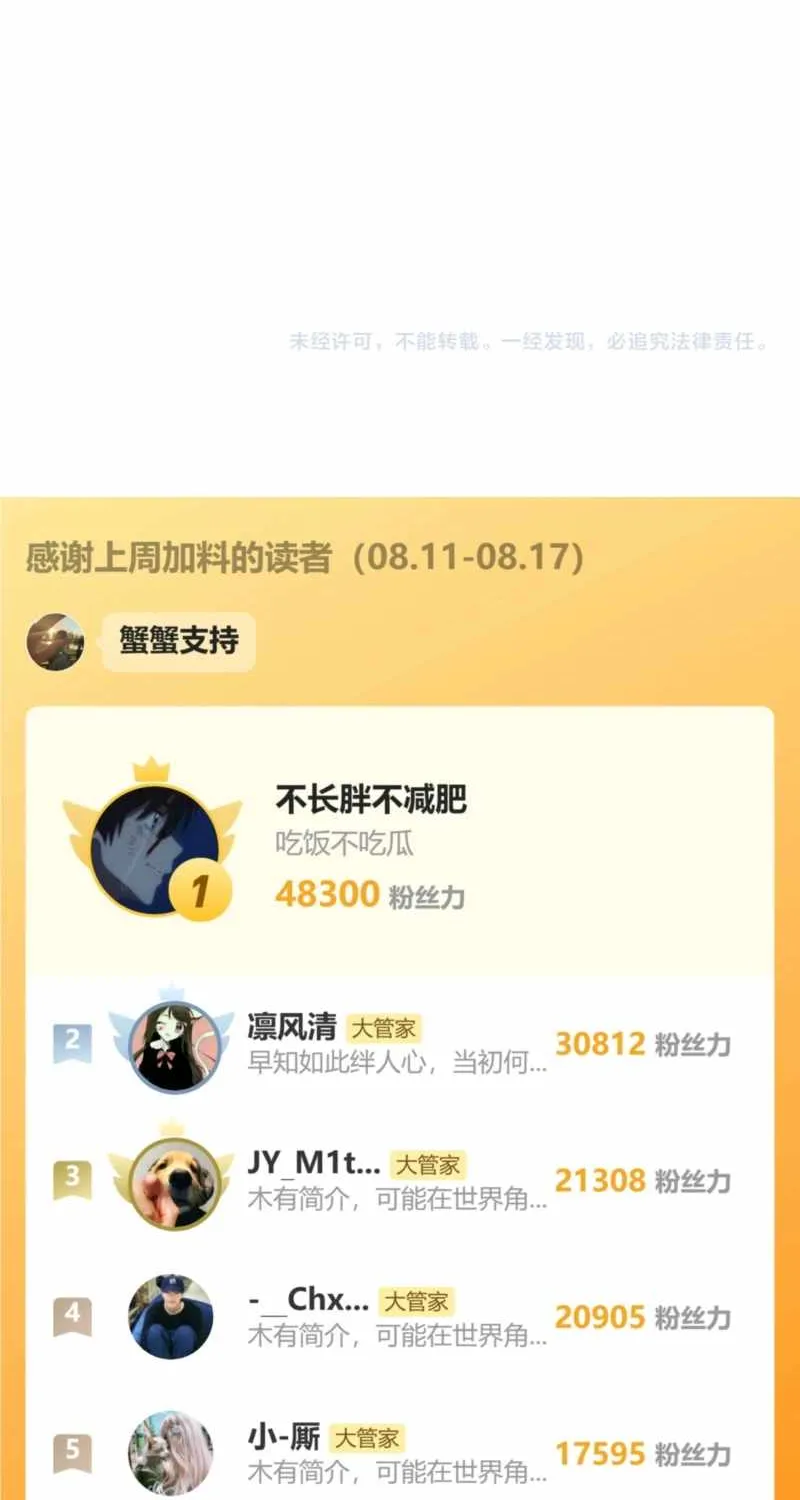
Task: Open 凛风清's row in the fan ranking
Action: click(x=398, y=1045)
